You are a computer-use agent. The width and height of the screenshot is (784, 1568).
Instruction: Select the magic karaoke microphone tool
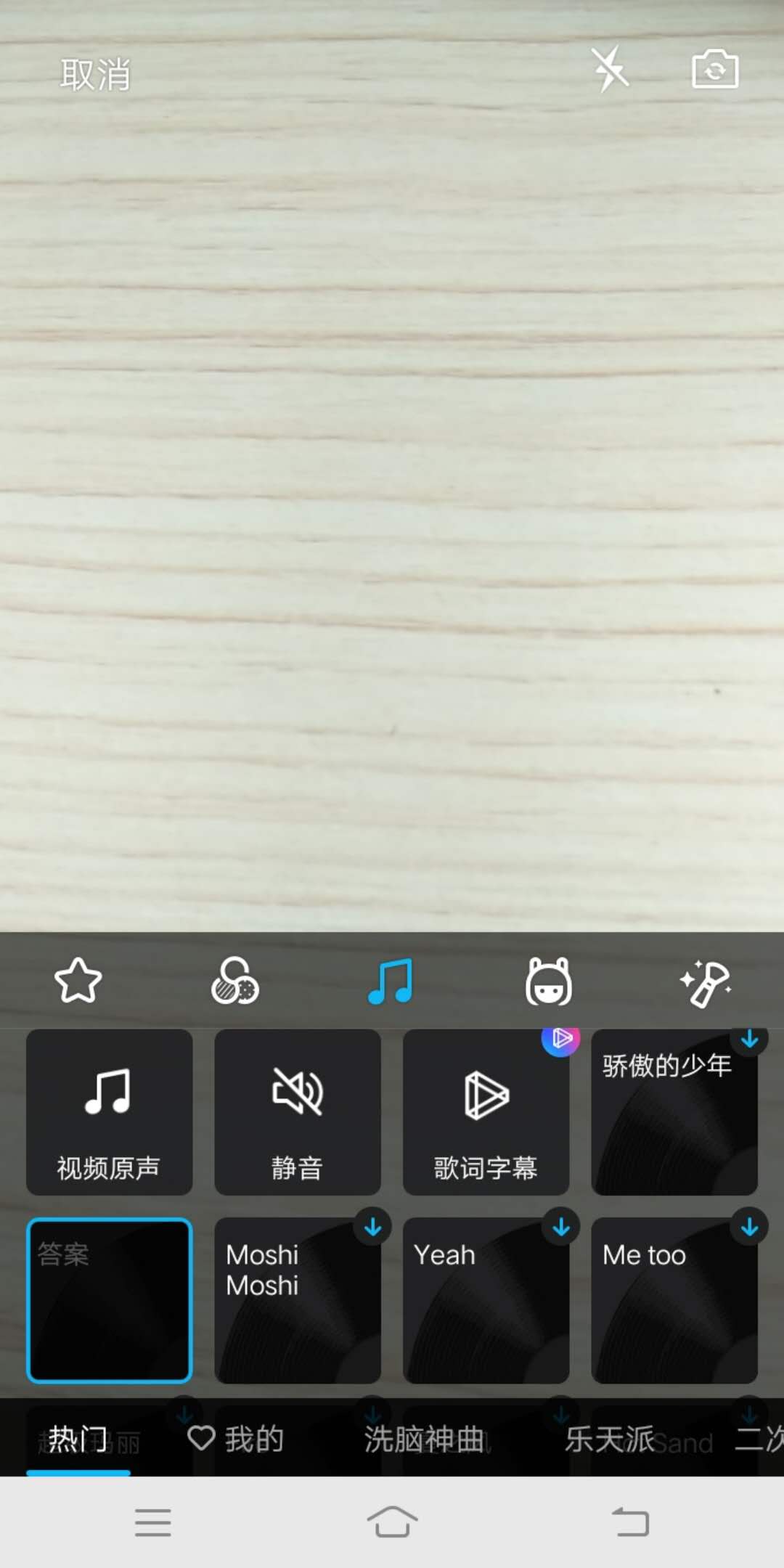tap(706, 981)
